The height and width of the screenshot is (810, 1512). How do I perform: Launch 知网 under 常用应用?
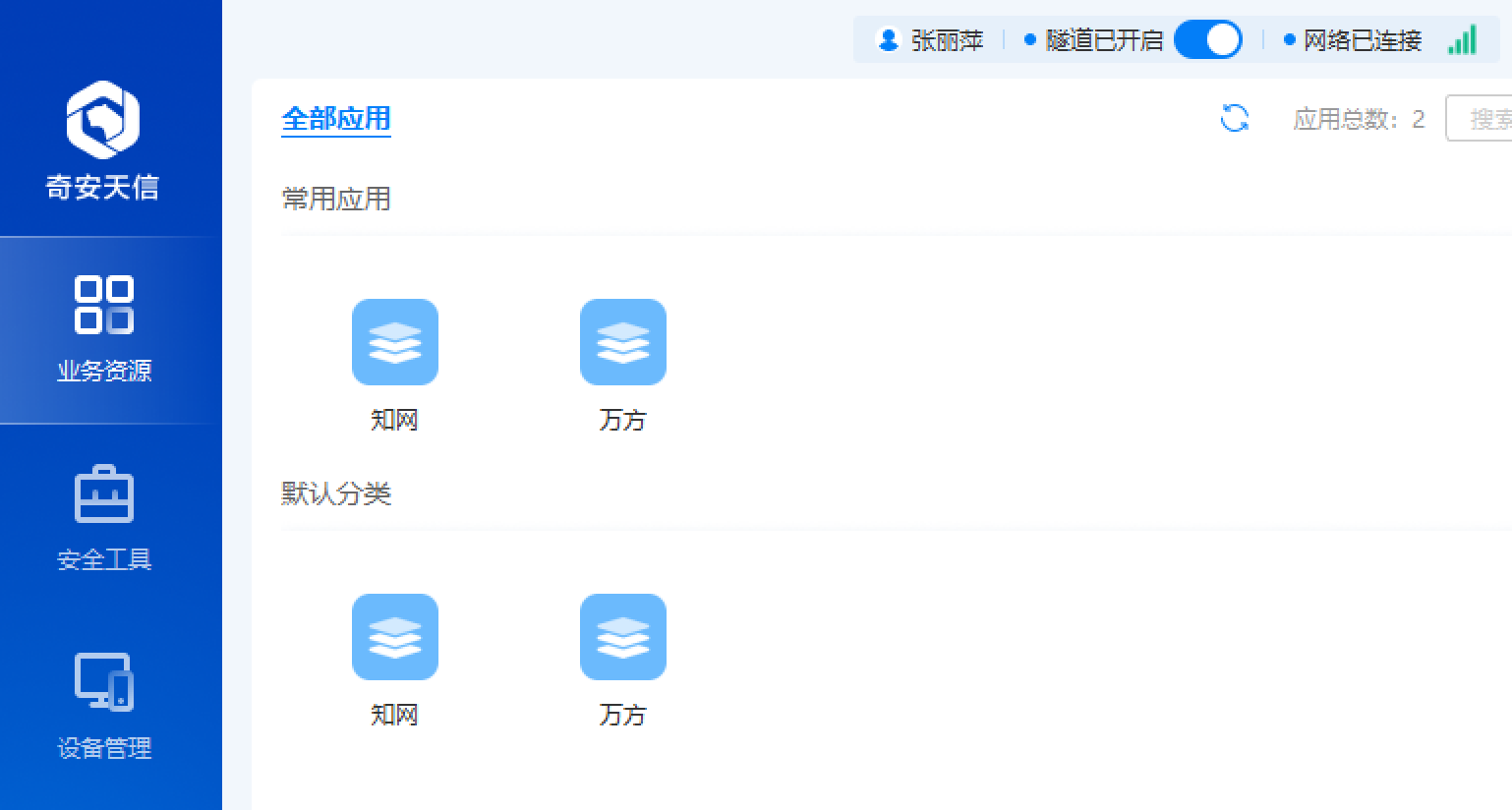coord(394,342)
